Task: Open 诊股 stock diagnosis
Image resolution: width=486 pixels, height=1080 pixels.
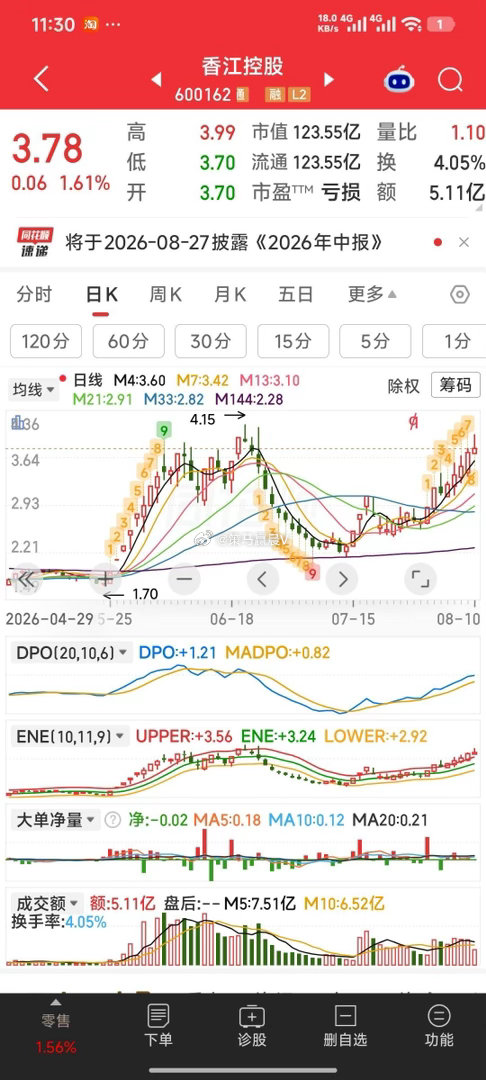Action: pos(252,1026)
